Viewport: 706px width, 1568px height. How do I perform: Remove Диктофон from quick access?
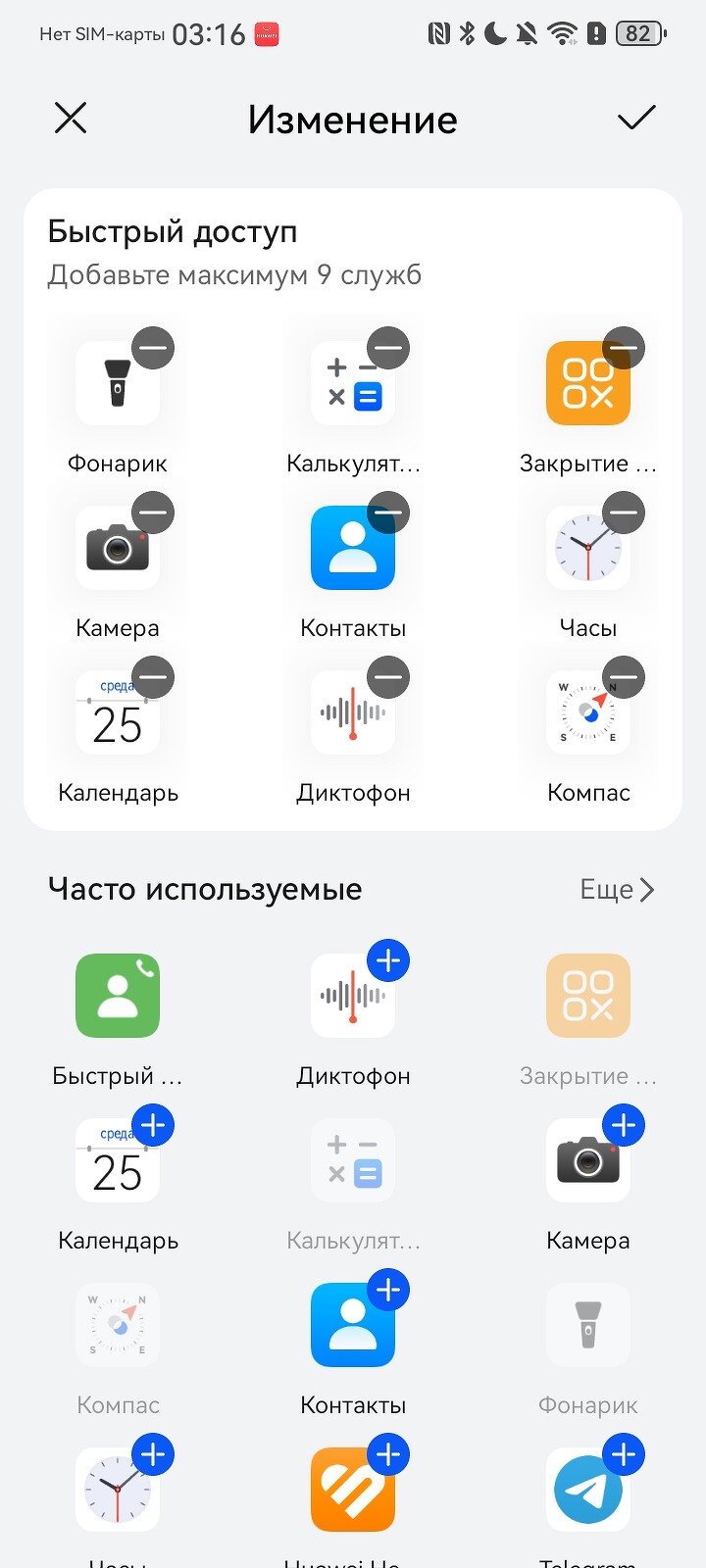tap(388, 677)
